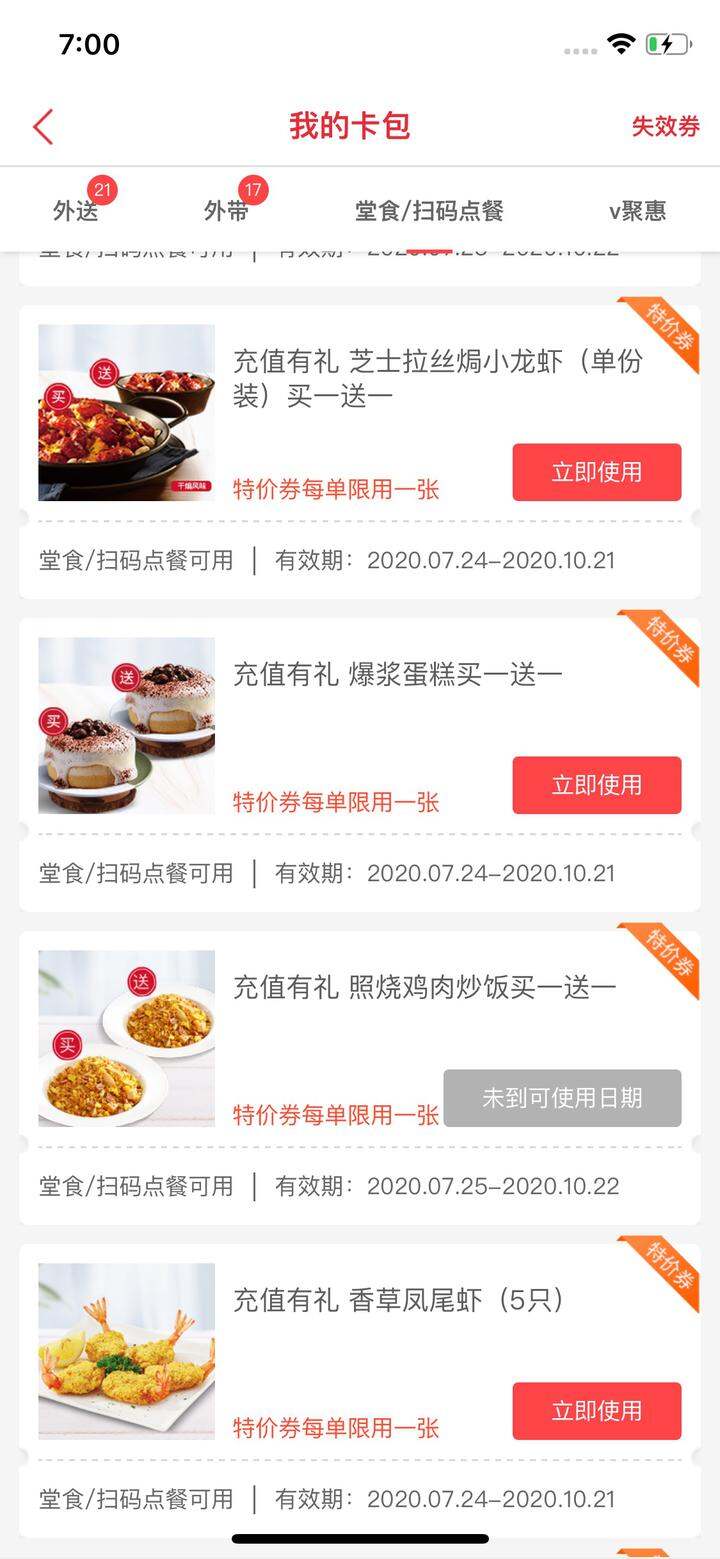The width and height of the screenshot is (720, 1559).
Task: Switch to the v聚惠 tab
Action: [x=637, y=211]
